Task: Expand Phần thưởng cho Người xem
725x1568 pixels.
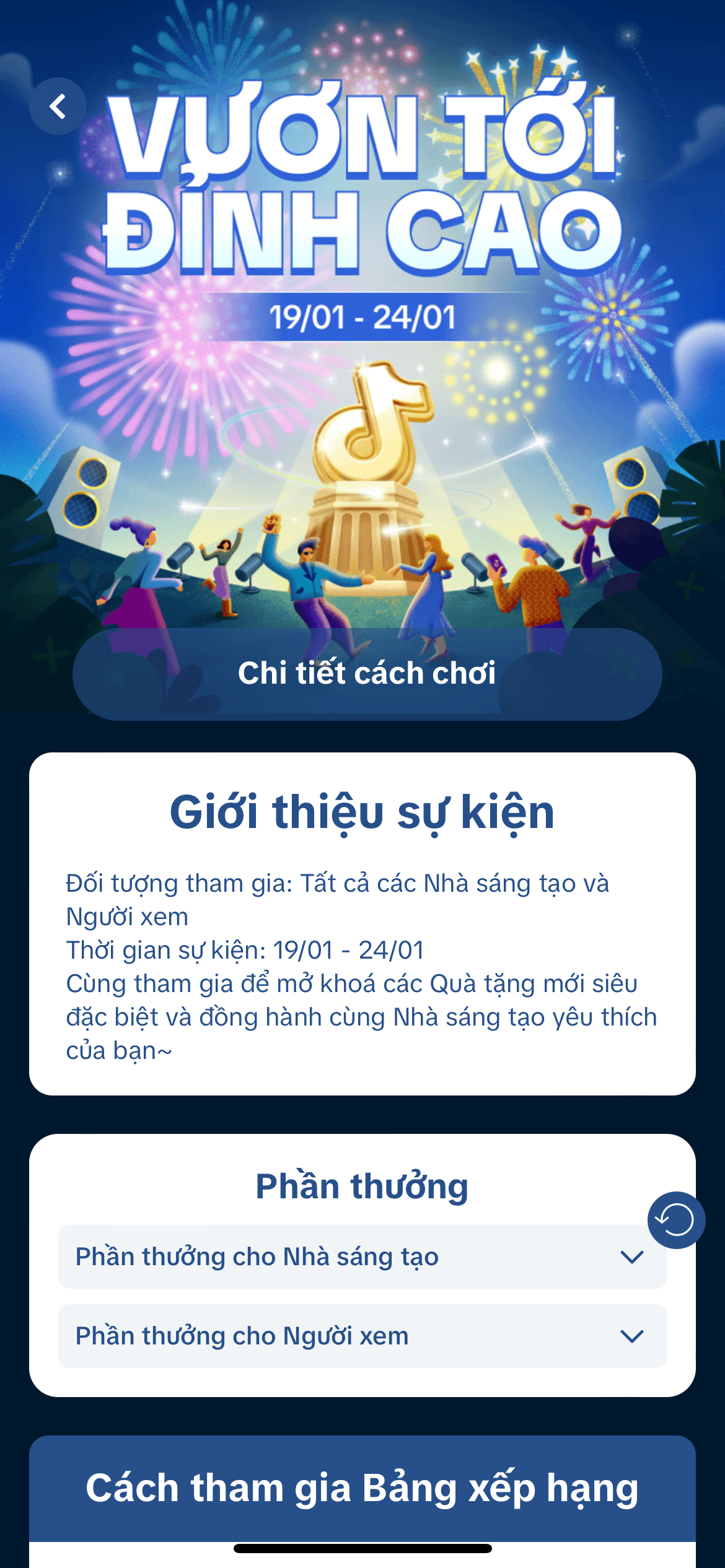Action: (x=362, y=1336)
